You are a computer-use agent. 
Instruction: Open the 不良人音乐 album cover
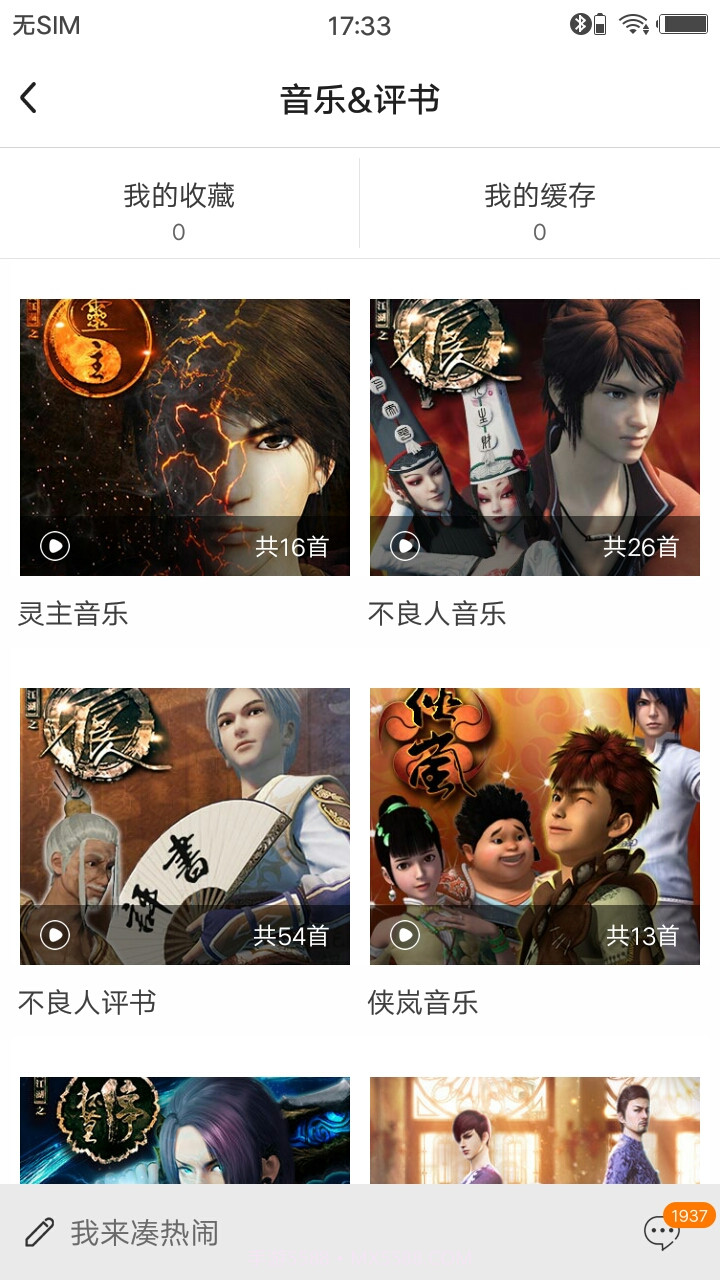coord(535,437)
